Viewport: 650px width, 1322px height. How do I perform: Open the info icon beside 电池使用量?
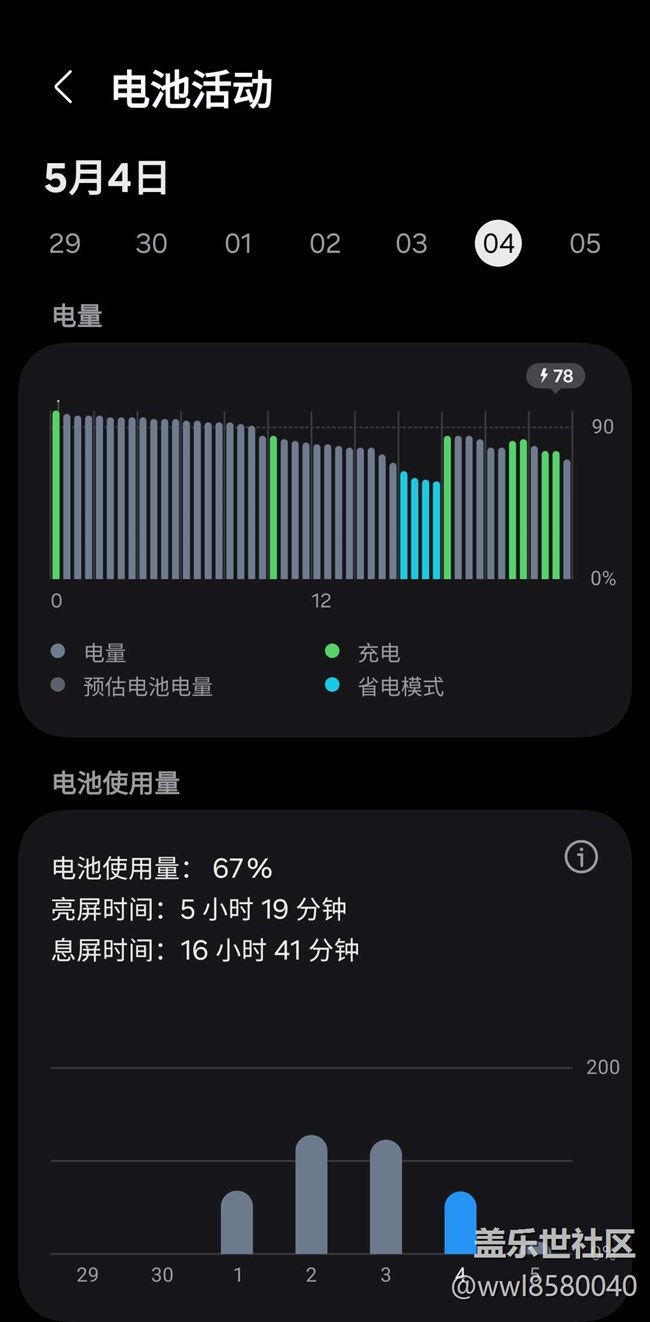coord(581,857)
